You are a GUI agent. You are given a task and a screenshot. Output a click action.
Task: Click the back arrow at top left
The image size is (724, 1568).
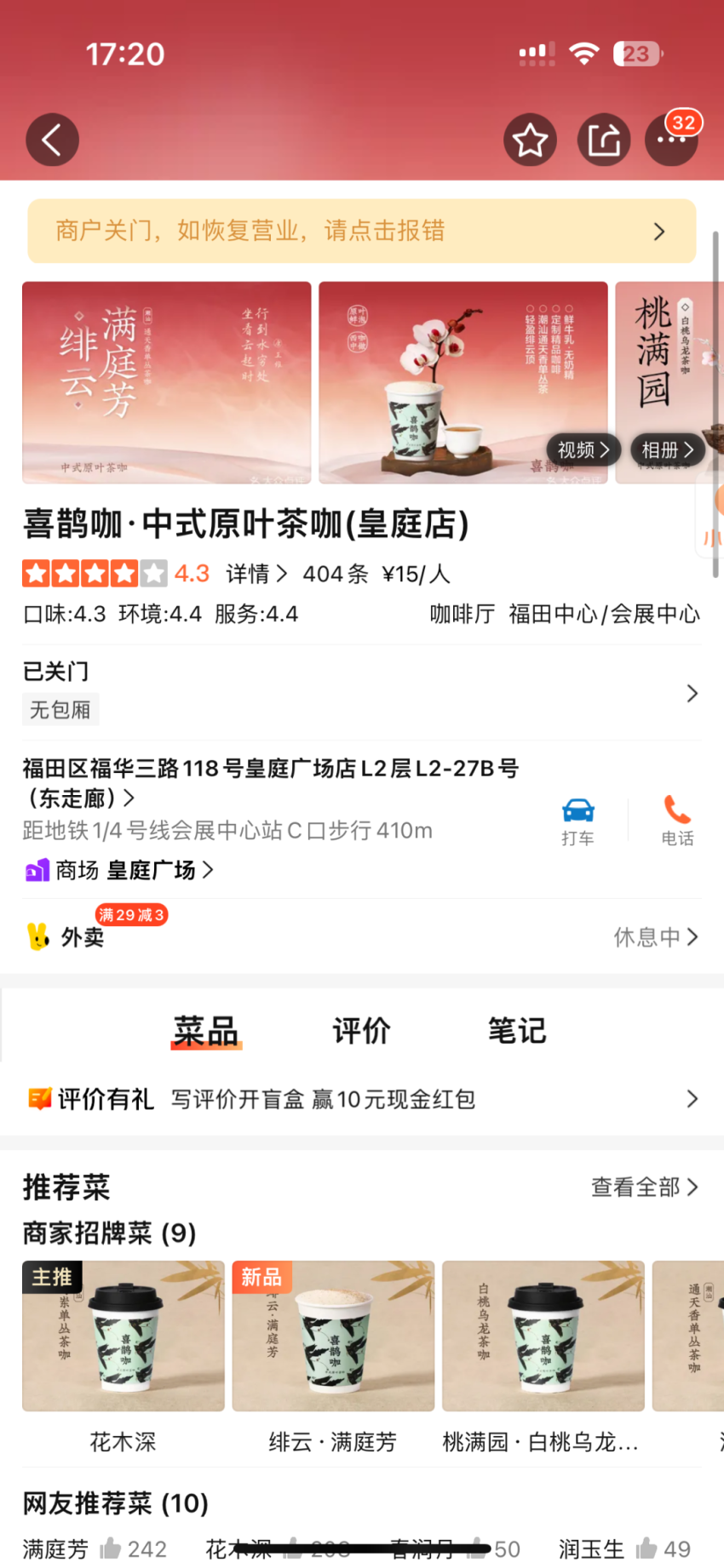[x=52, y=139]
